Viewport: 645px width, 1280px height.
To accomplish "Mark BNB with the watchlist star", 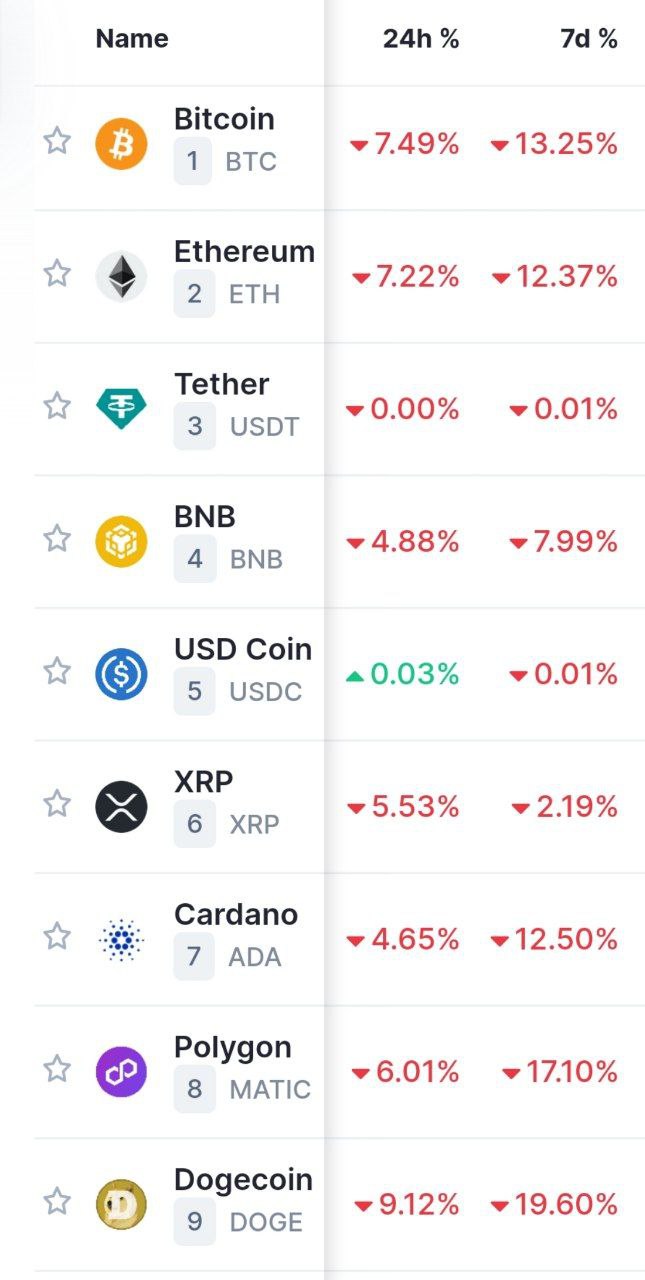I will pyautogui.click(x=57, y=539).
